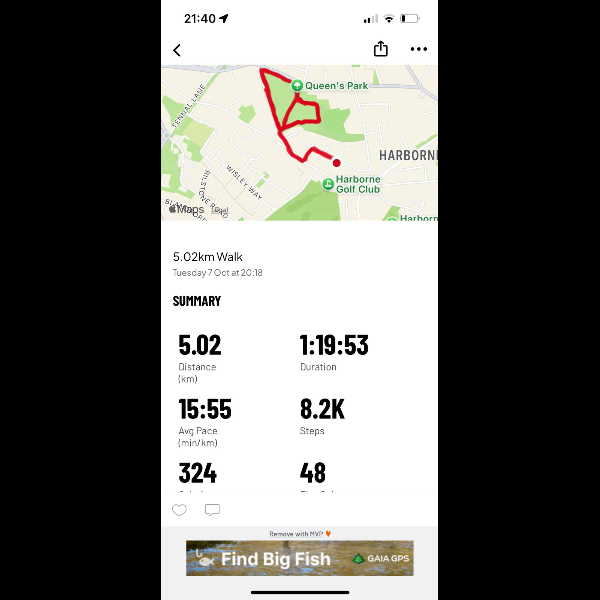Screen dimensions: 600x600
Task: Like this workout with the heart
Action: [x=180, y=510]
